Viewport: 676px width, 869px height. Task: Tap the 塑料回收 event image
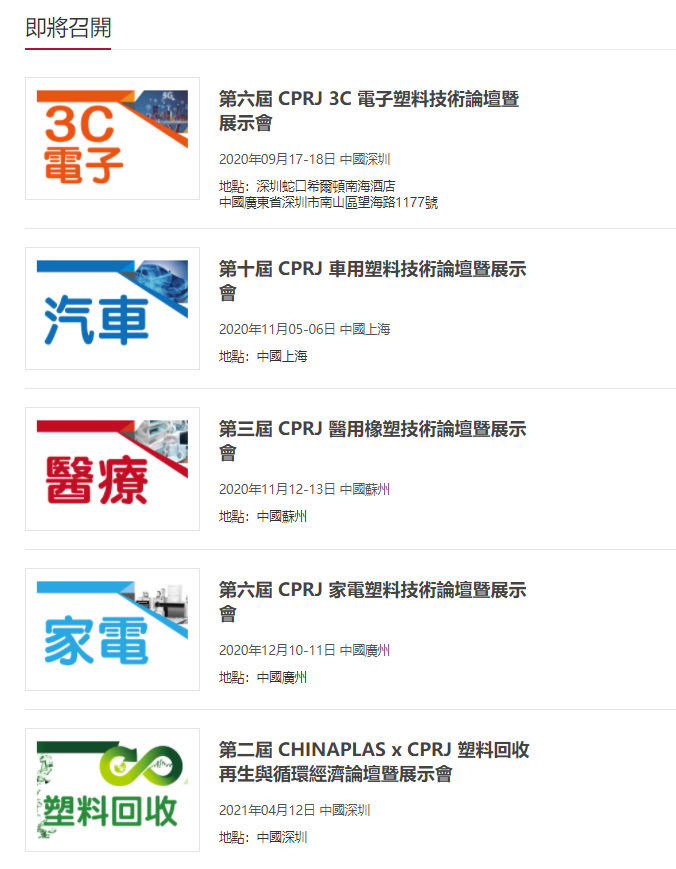click(112, 789)
